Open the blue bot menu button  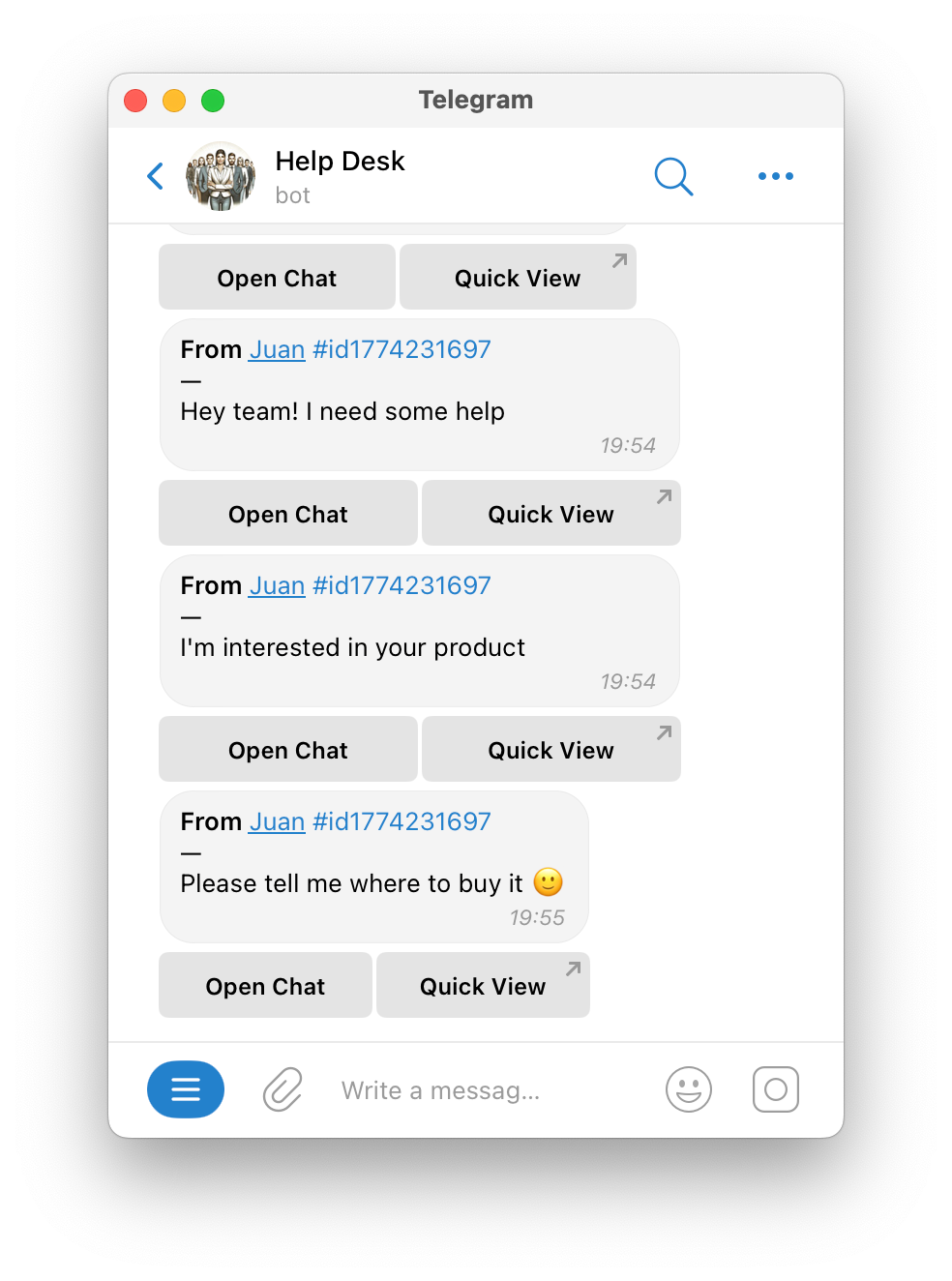click(x=186, y=1089)
